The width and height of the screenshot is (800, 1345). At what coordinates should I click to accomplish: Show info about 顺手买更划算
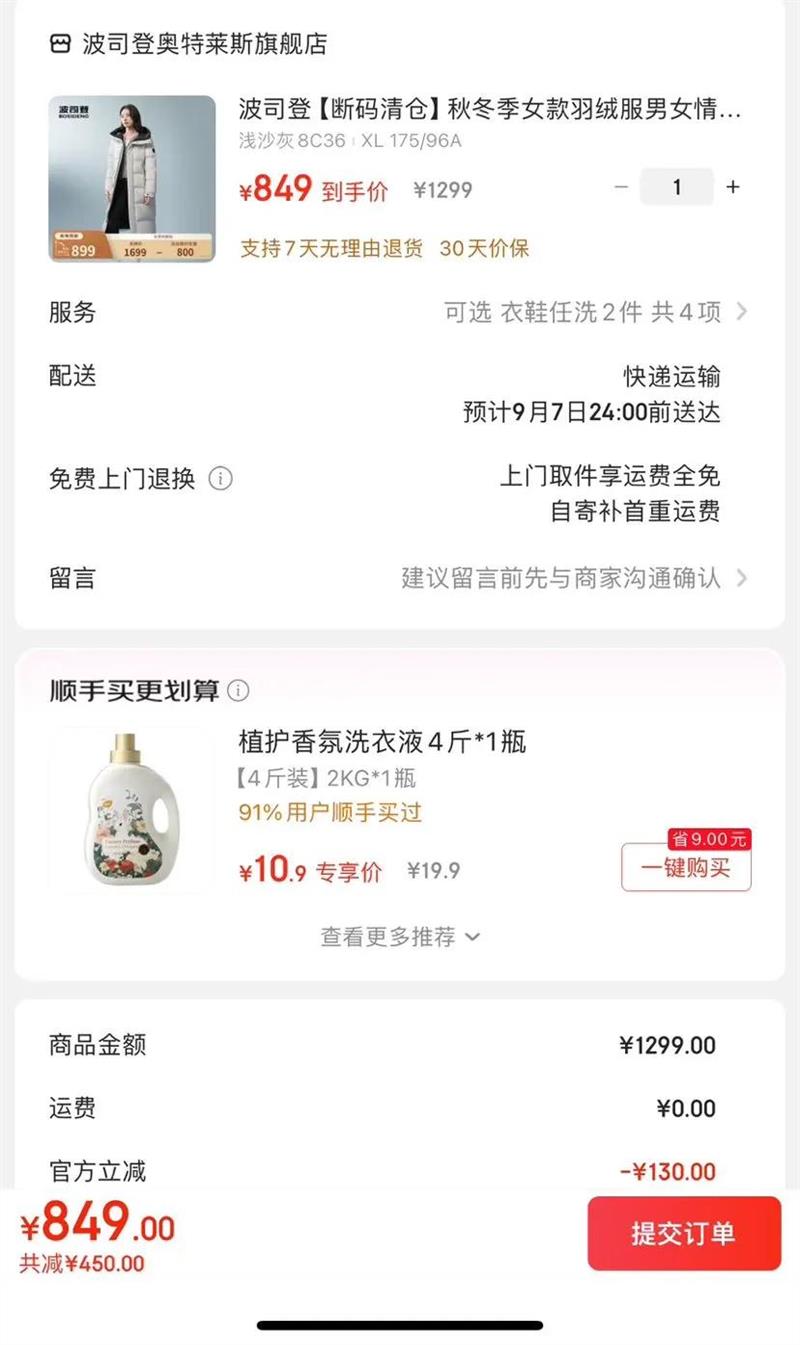pos(238,691)
